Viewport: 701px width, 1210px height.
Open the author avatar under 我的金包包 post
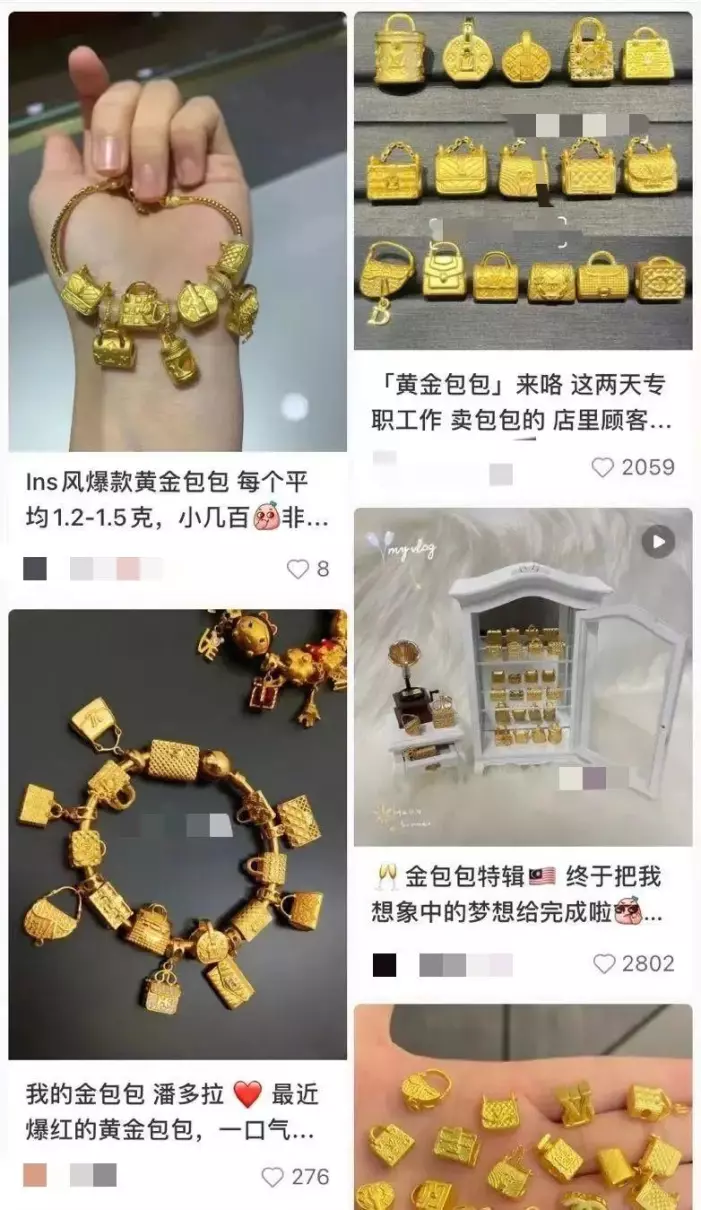35,1175
